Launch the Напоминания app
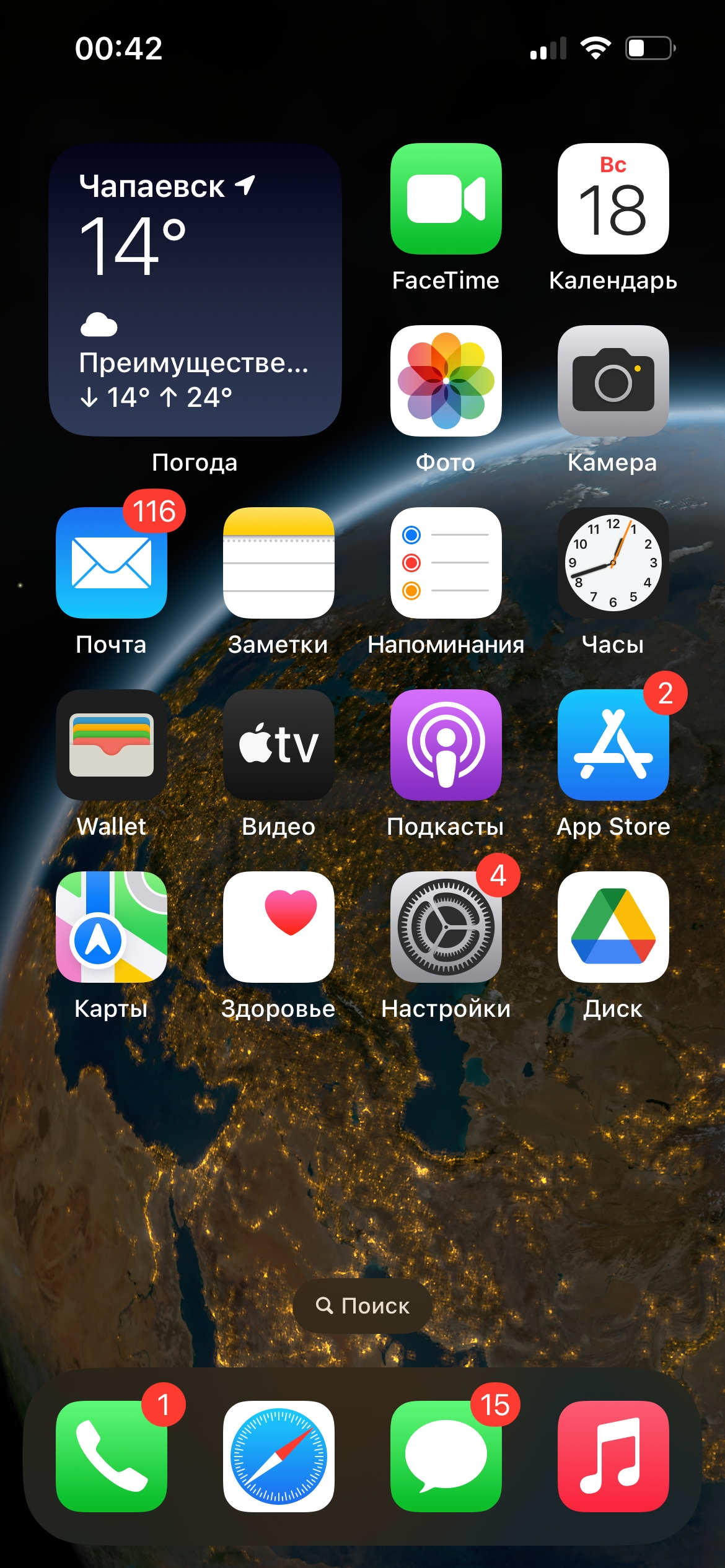 pyautogui.click(x=446, y=563)
